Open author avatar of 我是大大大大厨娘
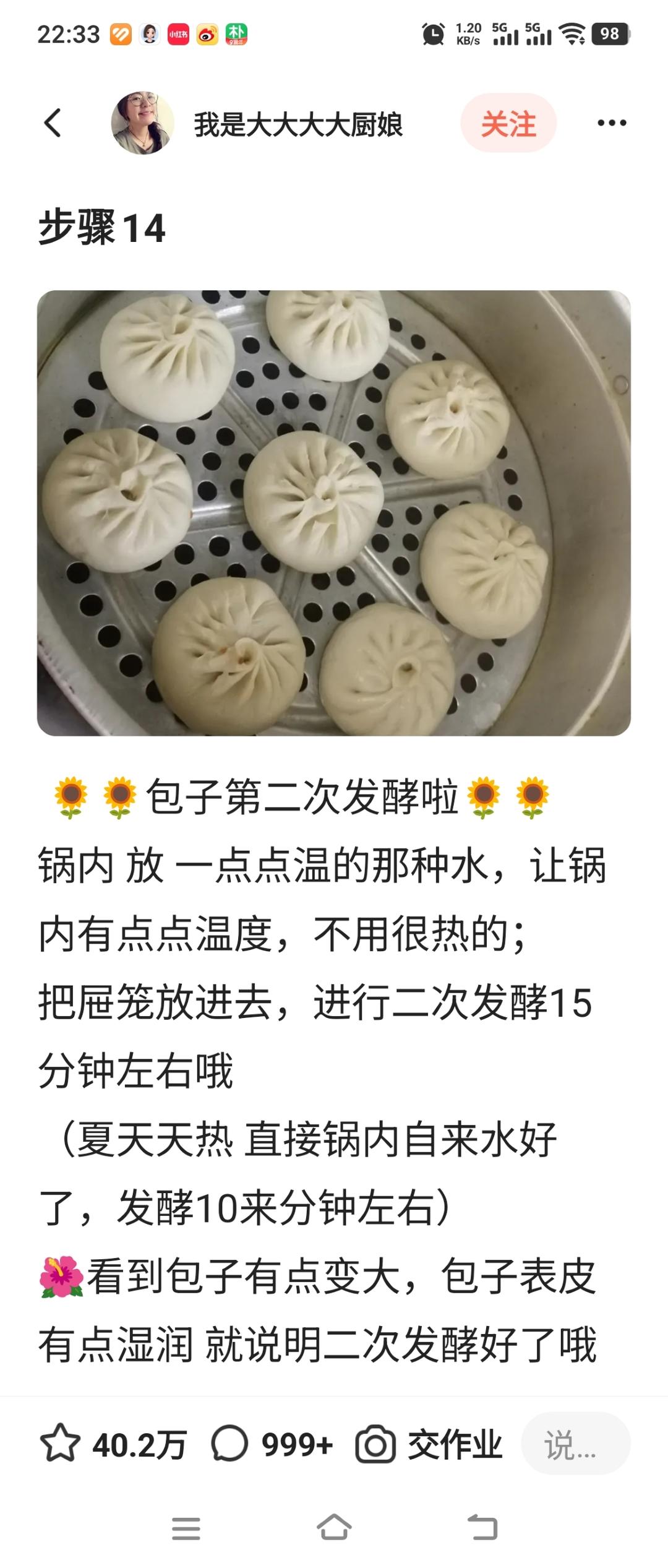 143,123
